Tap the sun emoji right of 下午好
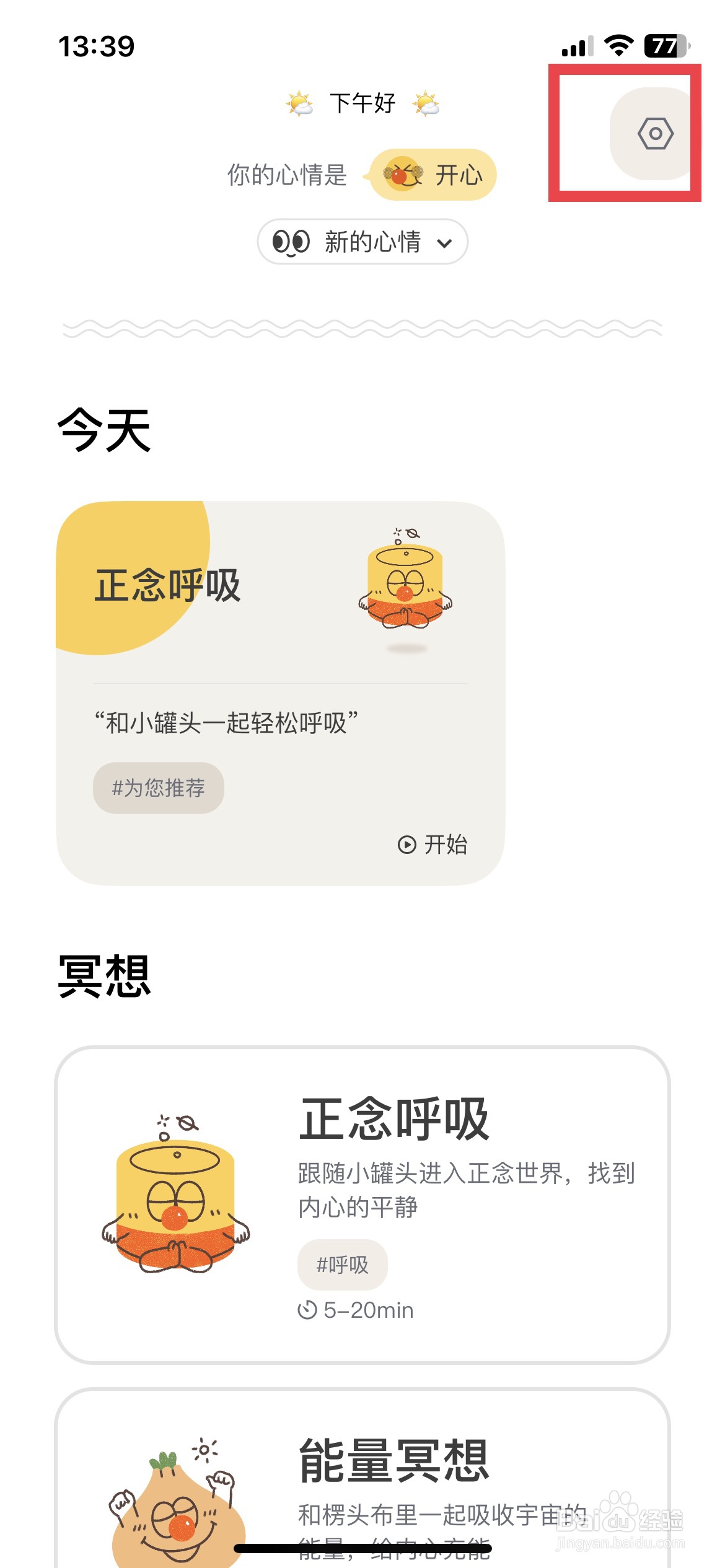Viewport: 725px width, 1568px height. pyautogui.click(x=428, y=103)
